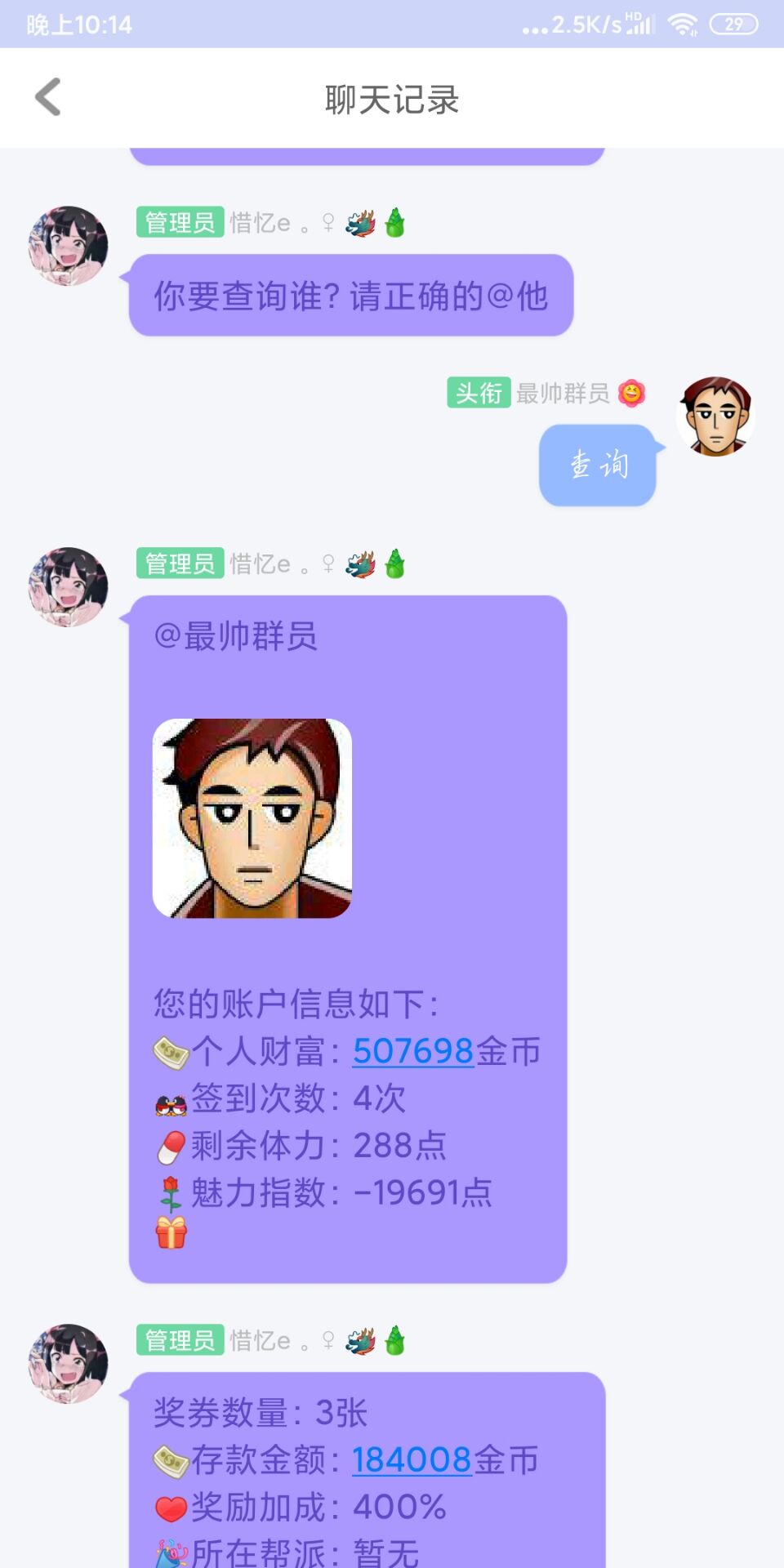This screenshot has width=784, height=1568.
Task: View the cartoon avatar image in the message
Action: (252, 818)
